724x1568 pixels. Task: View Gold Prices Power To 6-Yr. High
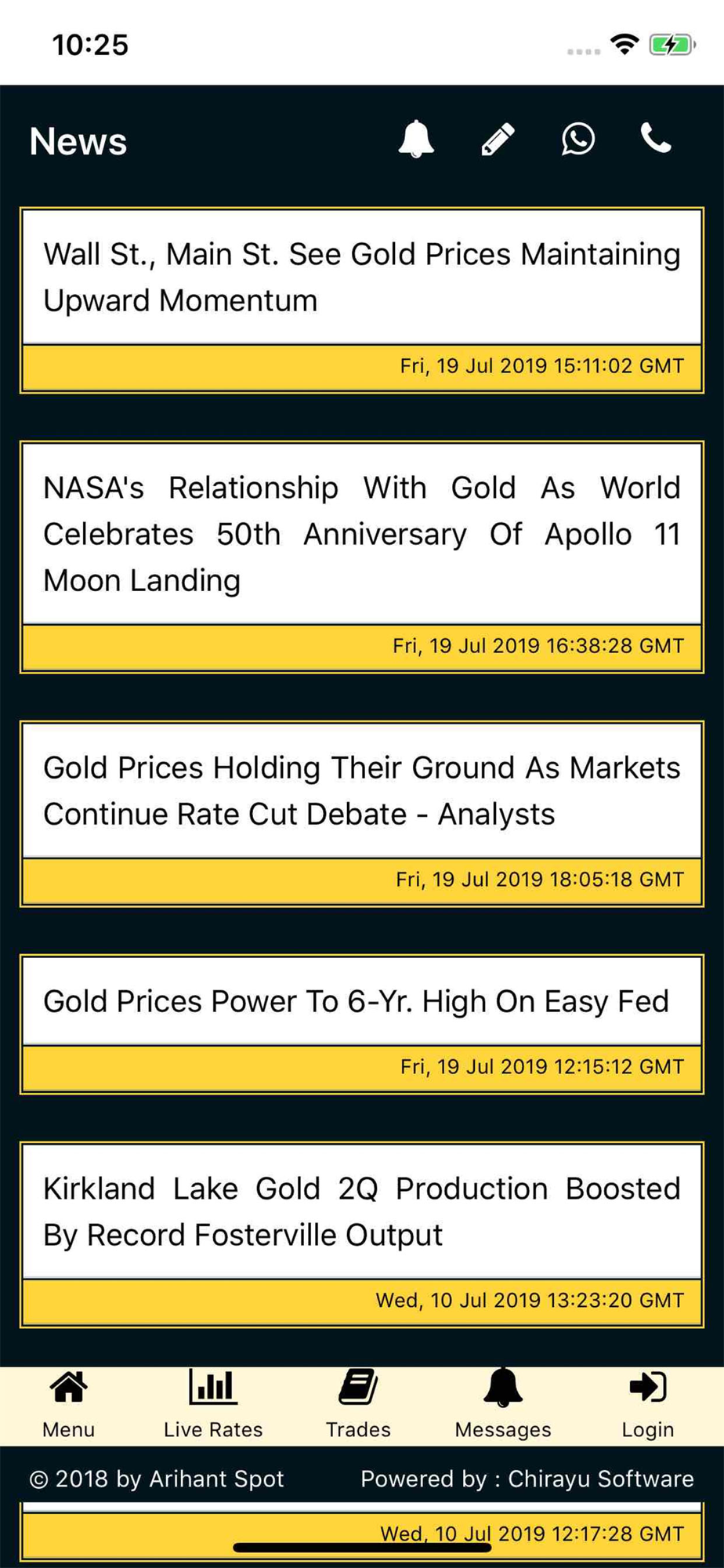pyautogui.click(x=362, y=1024)
